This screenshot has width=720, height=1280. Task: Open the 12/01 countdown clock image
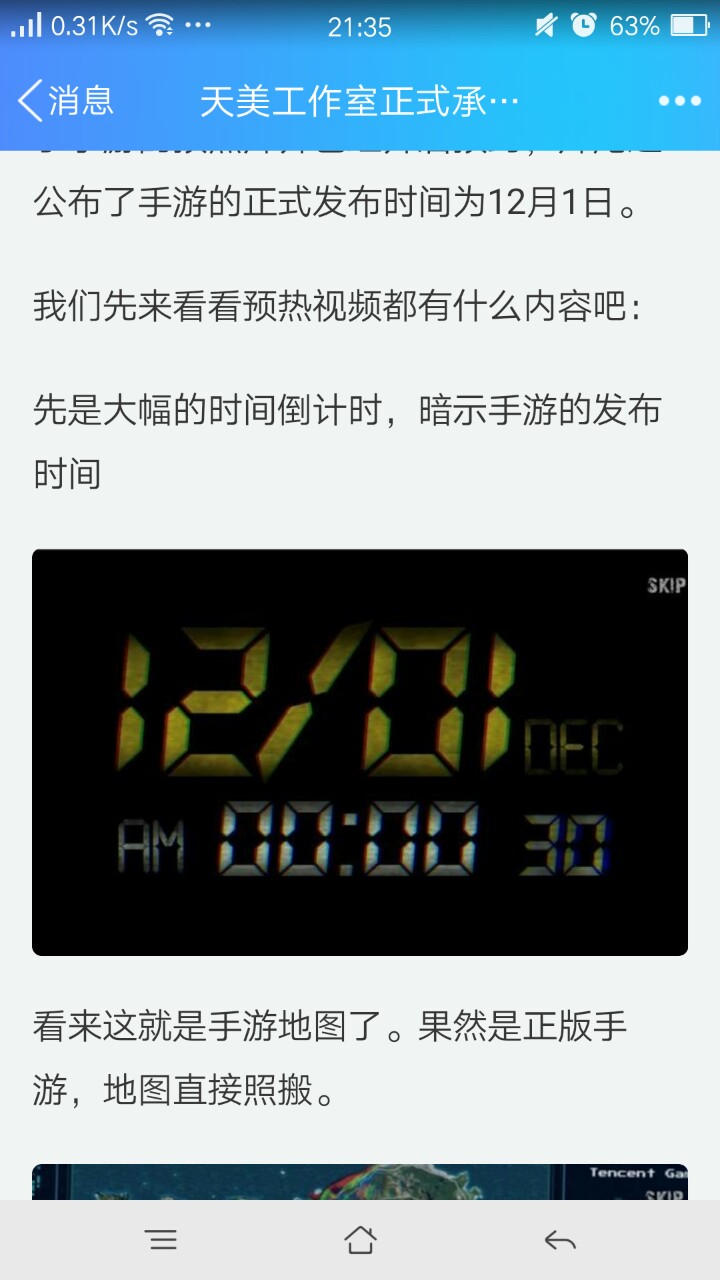coord(360,752)
